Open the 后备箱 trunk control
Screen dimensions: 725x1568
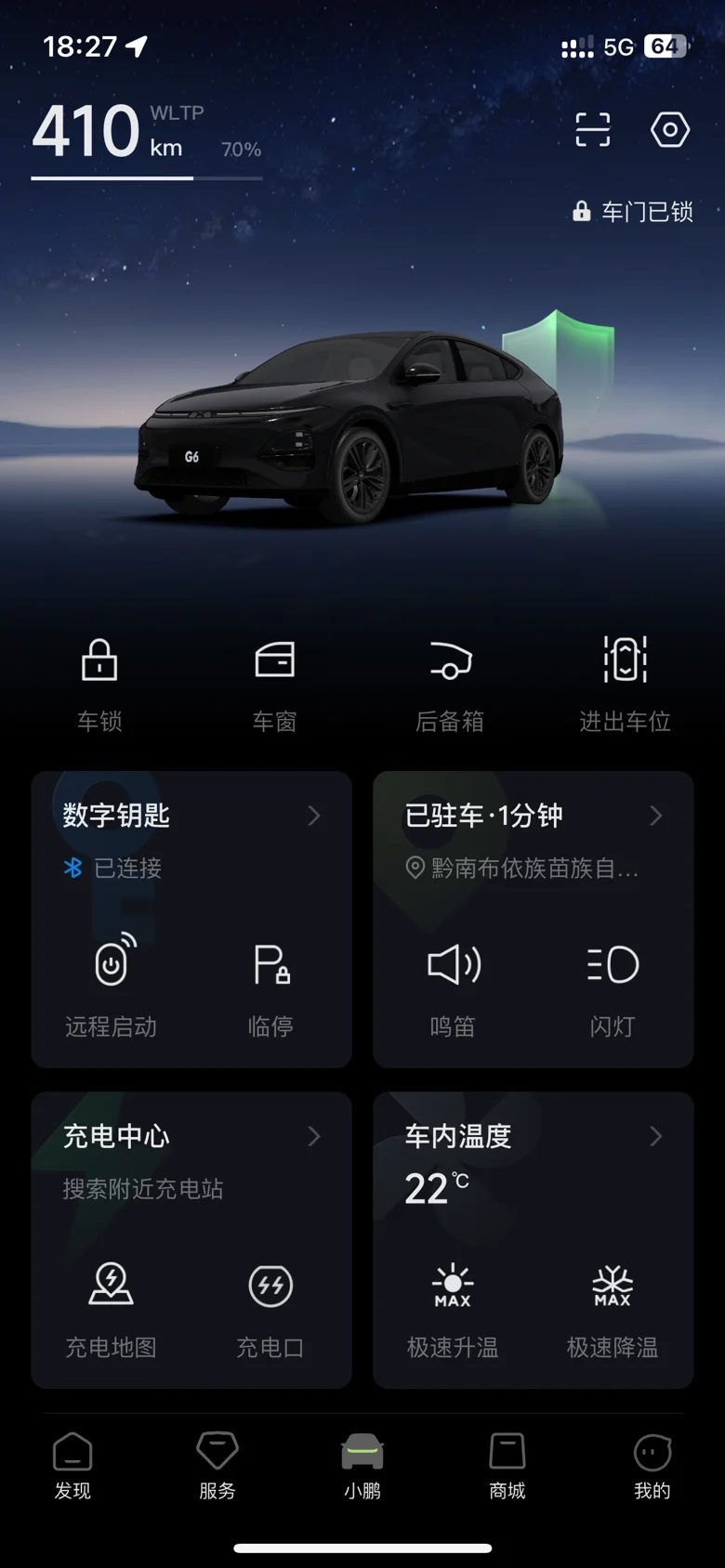pos(450,685)
